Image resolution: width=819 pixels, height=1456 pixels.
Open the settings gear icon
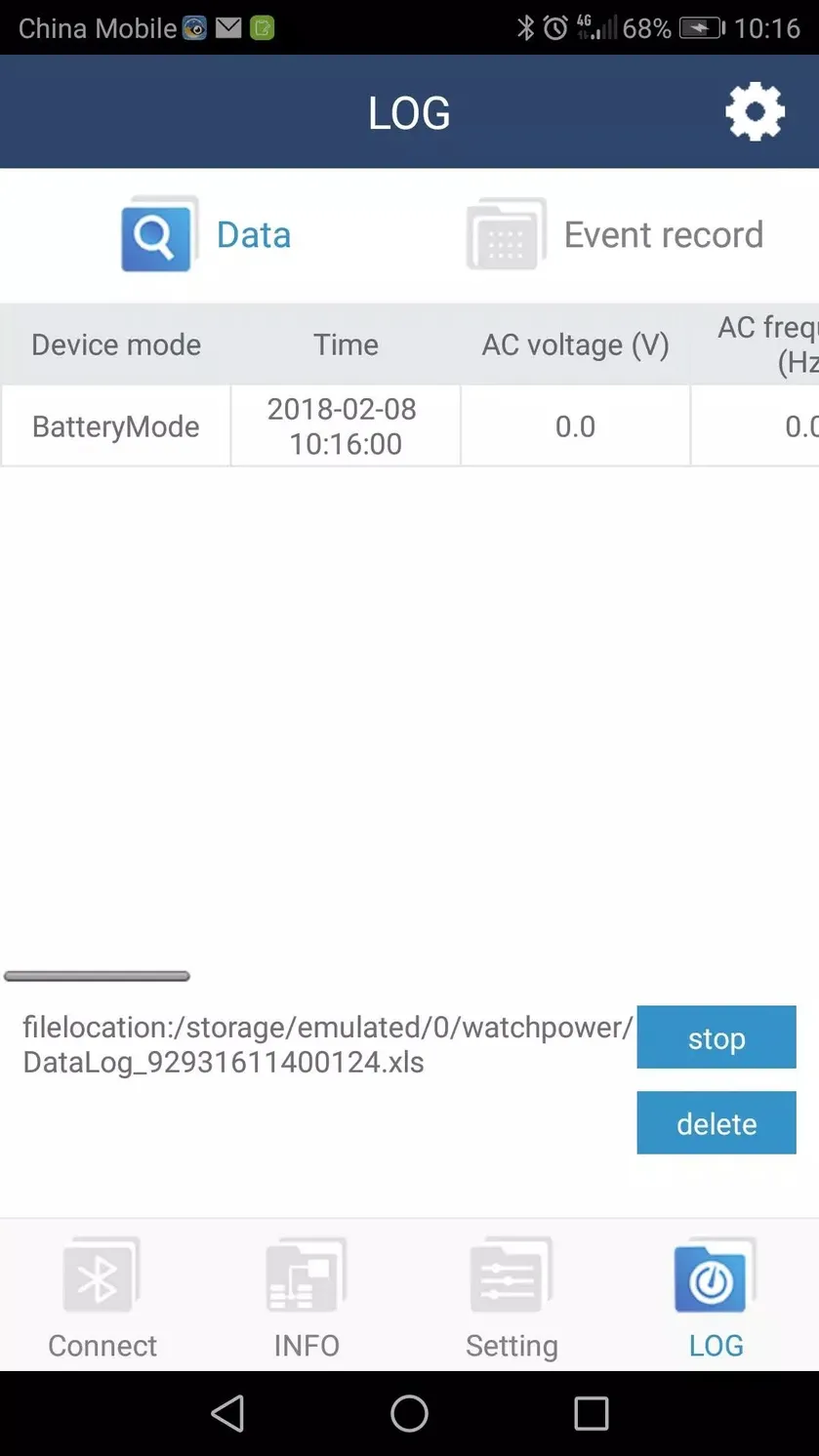pos(755,112)
